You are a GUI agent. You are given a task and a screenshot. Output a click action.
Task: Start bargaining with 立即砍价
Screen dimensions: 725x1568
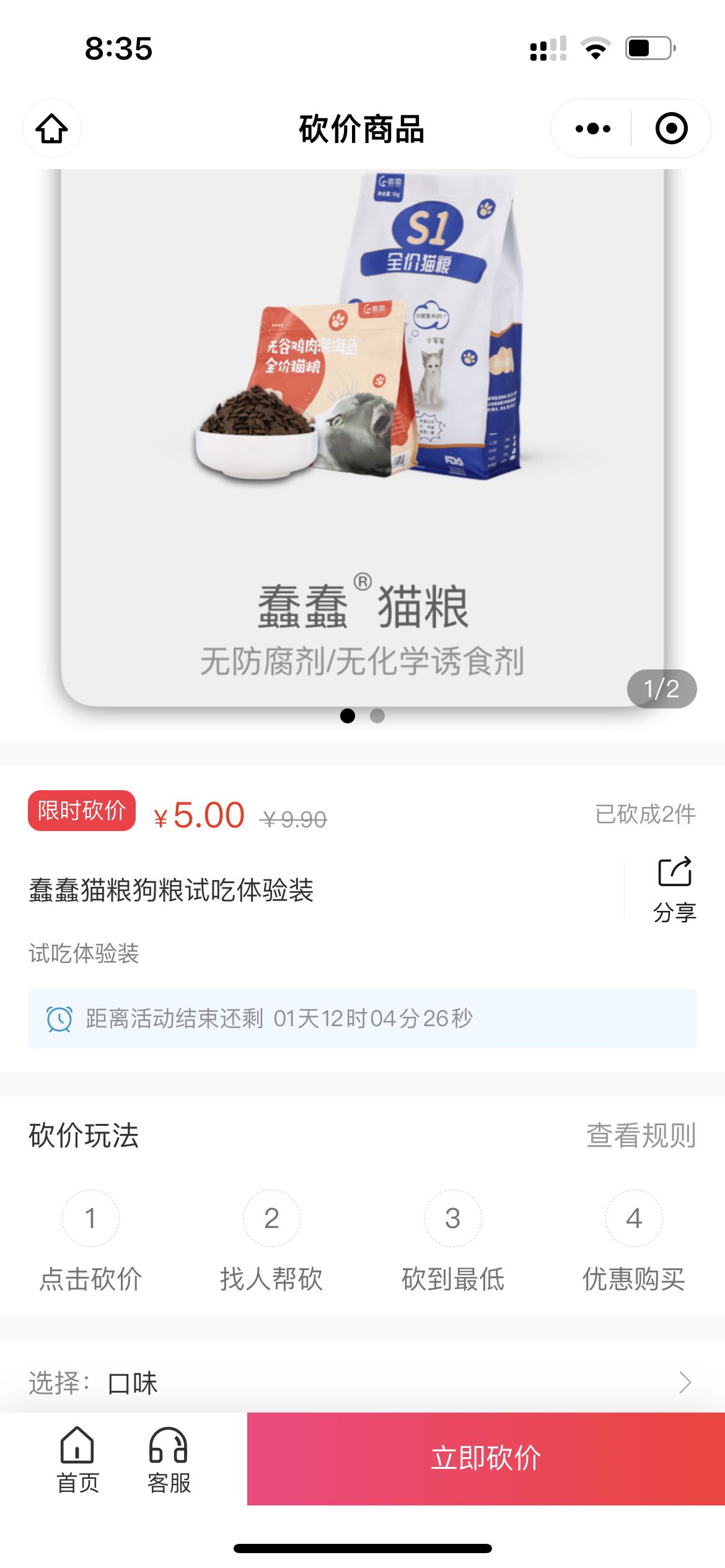tap(486, 1458)
